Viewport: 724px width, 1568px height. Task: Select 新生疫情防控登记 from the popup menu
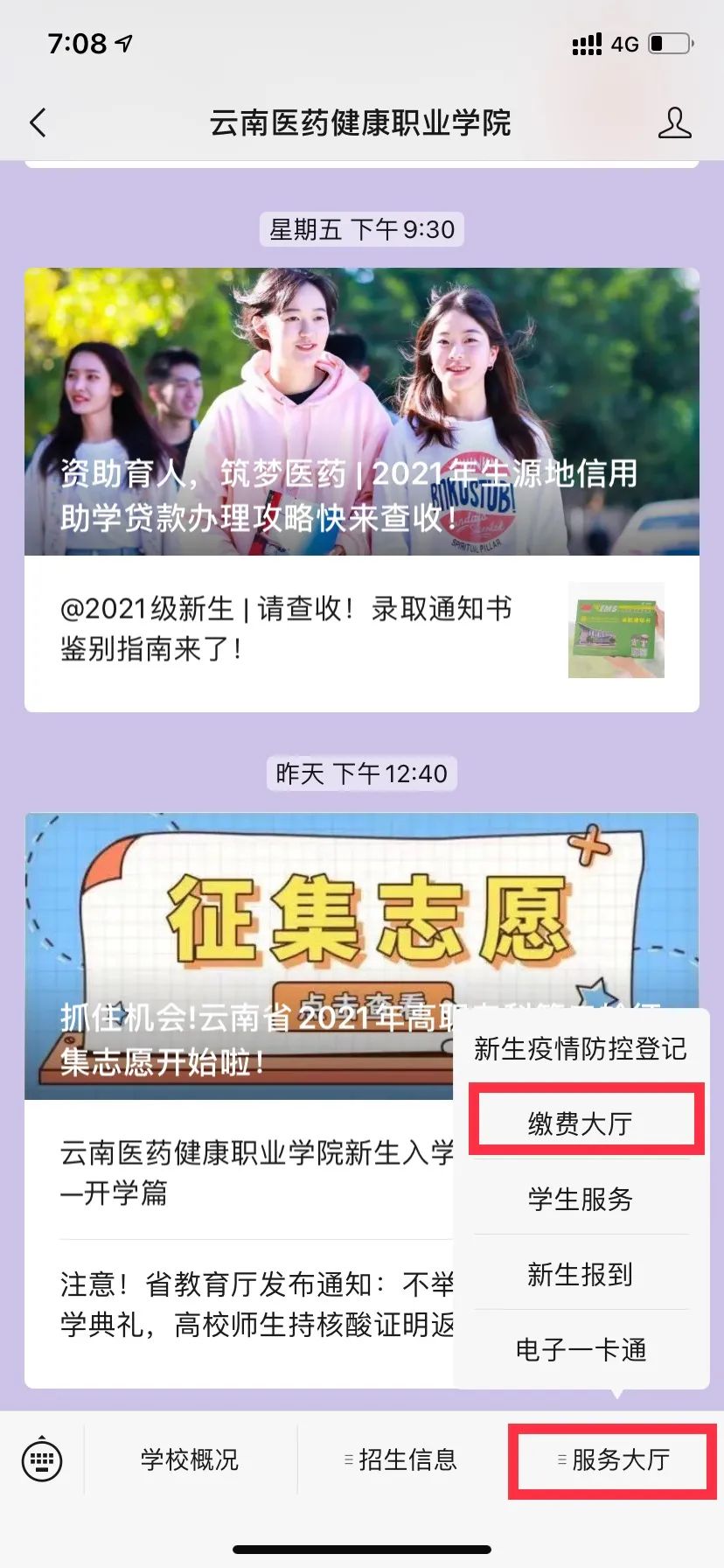[581, 1048]
